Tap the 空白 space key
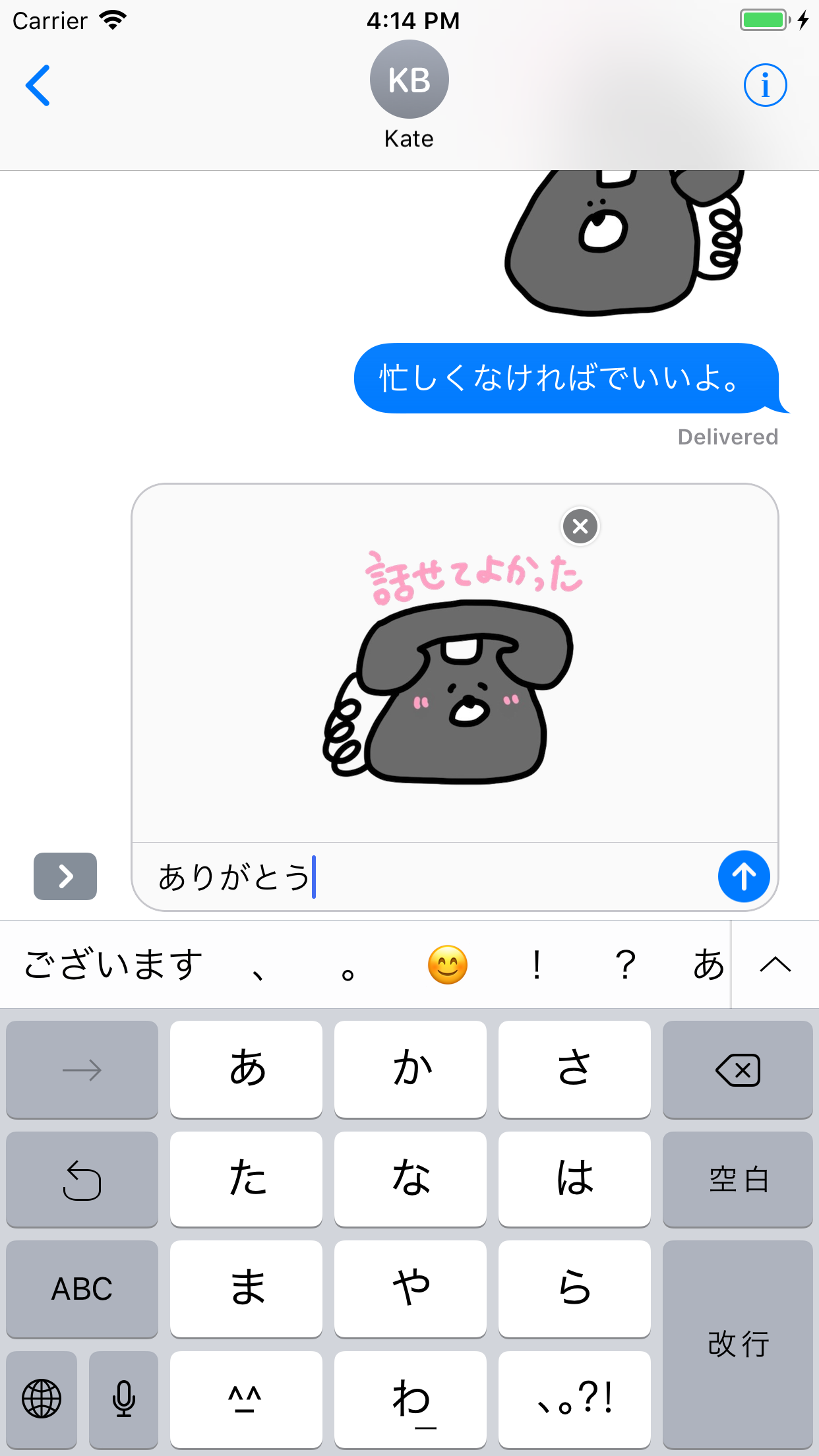The image size is (819, 1456). [738, 1180]
